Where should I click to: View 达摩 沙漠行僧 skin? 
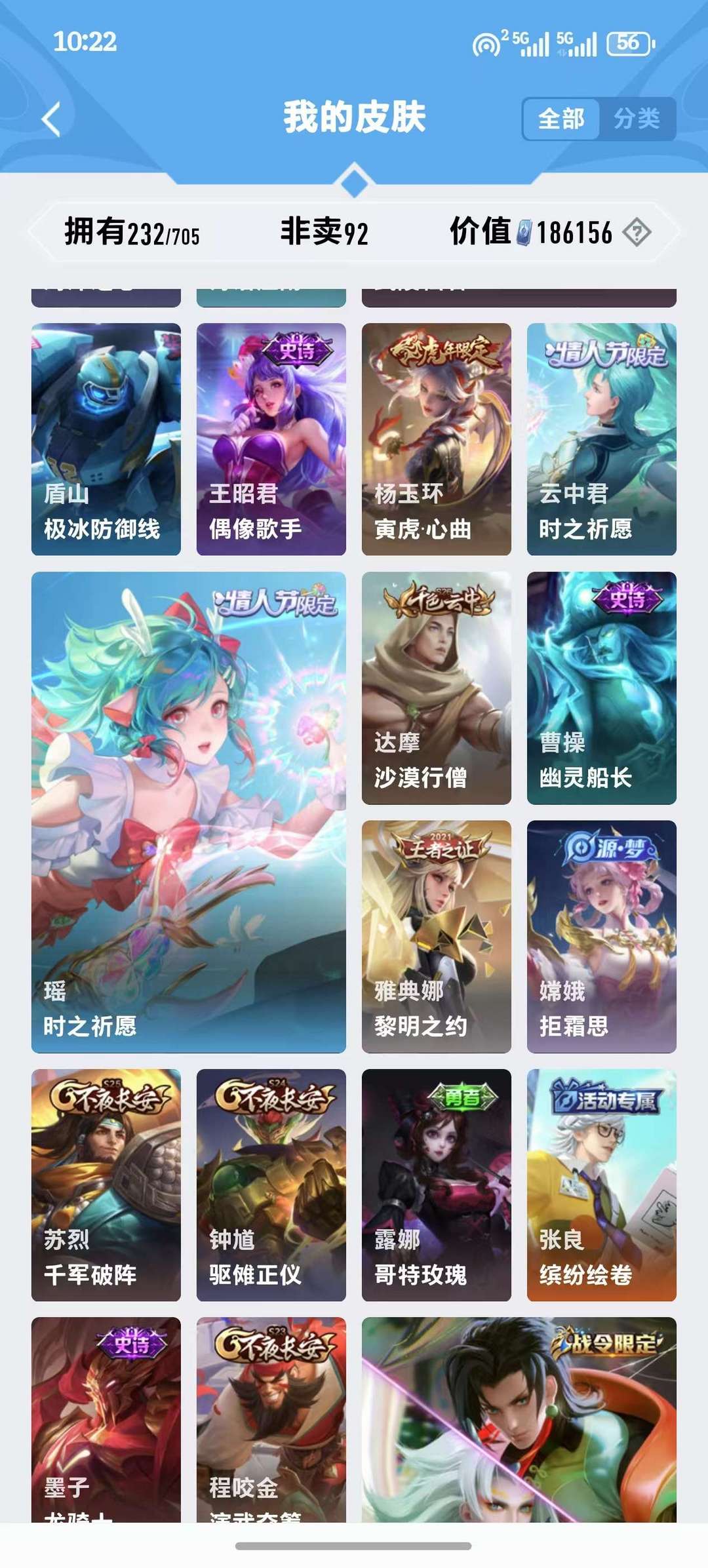437,688
